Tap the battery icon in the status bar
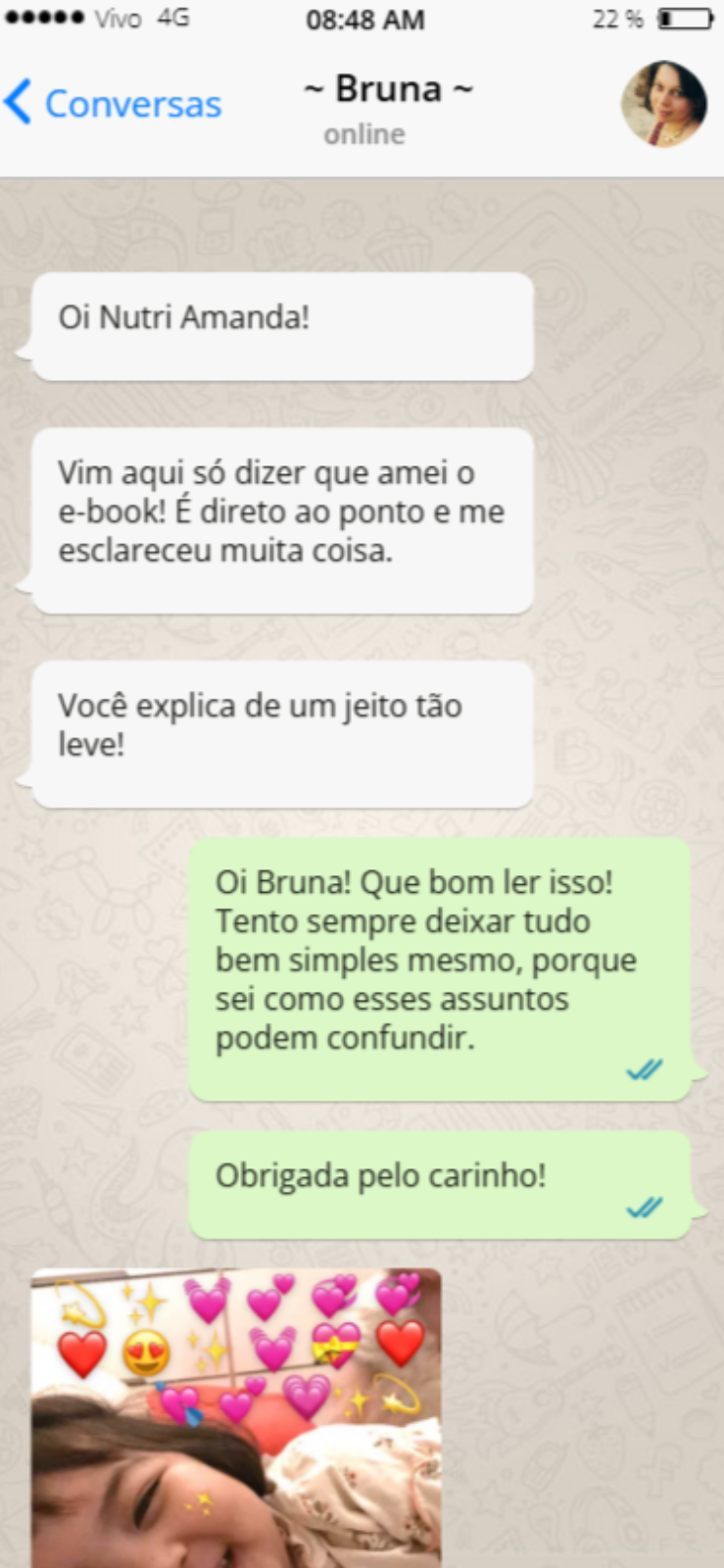 pos(686,17)
